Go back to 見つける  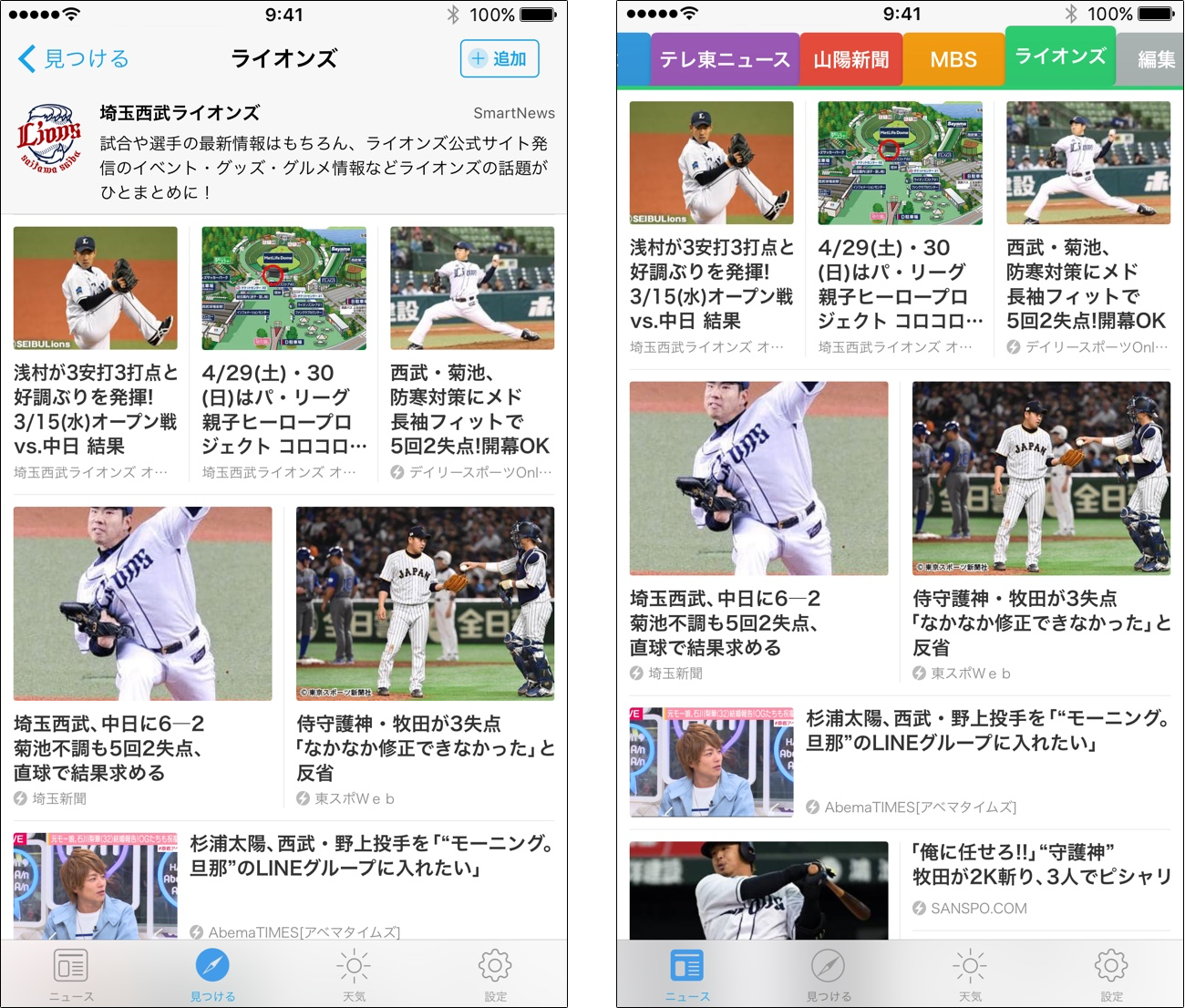pos(73,59)
